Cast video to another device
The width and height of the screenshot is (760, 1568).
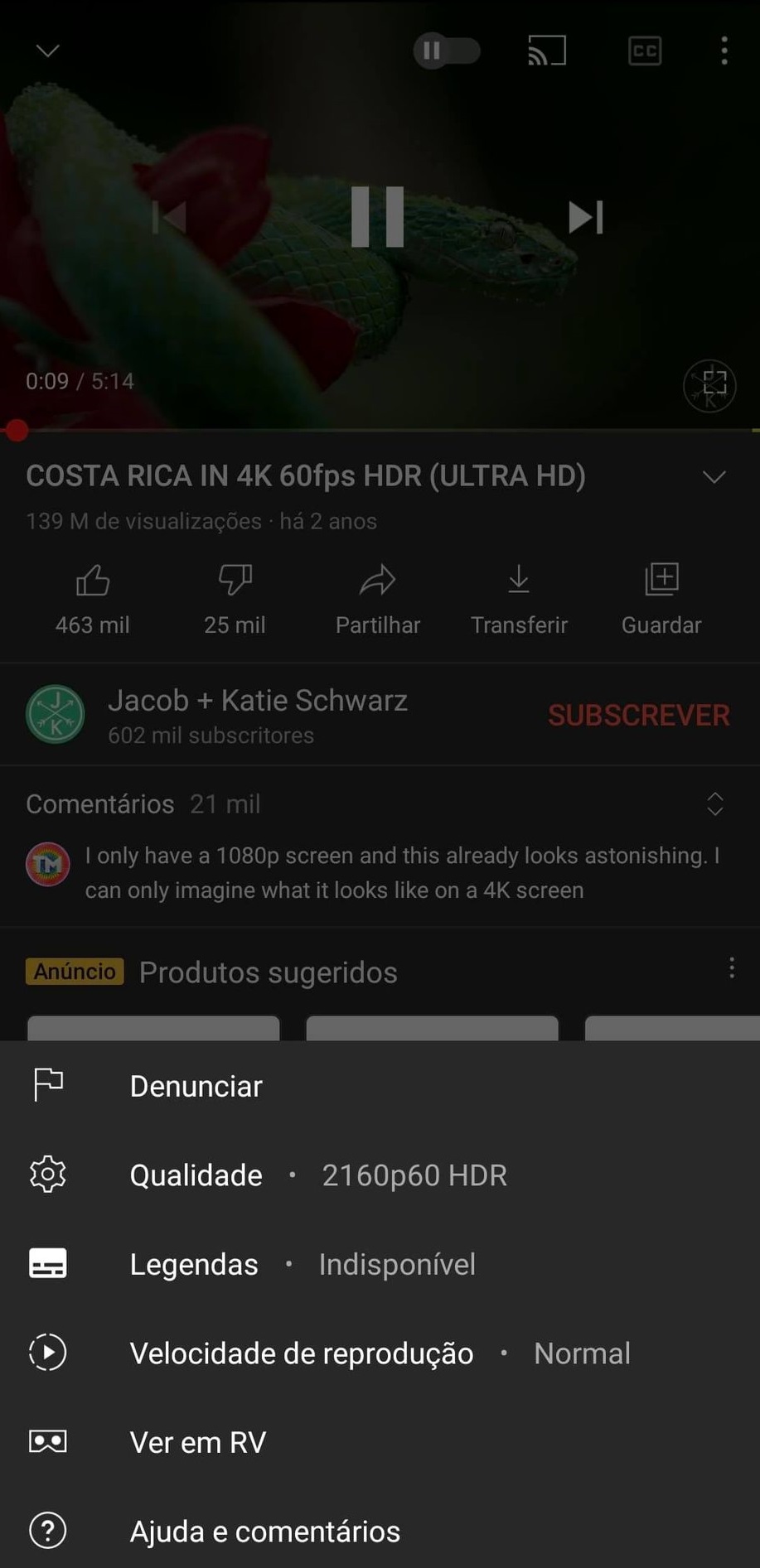[547, 51]
